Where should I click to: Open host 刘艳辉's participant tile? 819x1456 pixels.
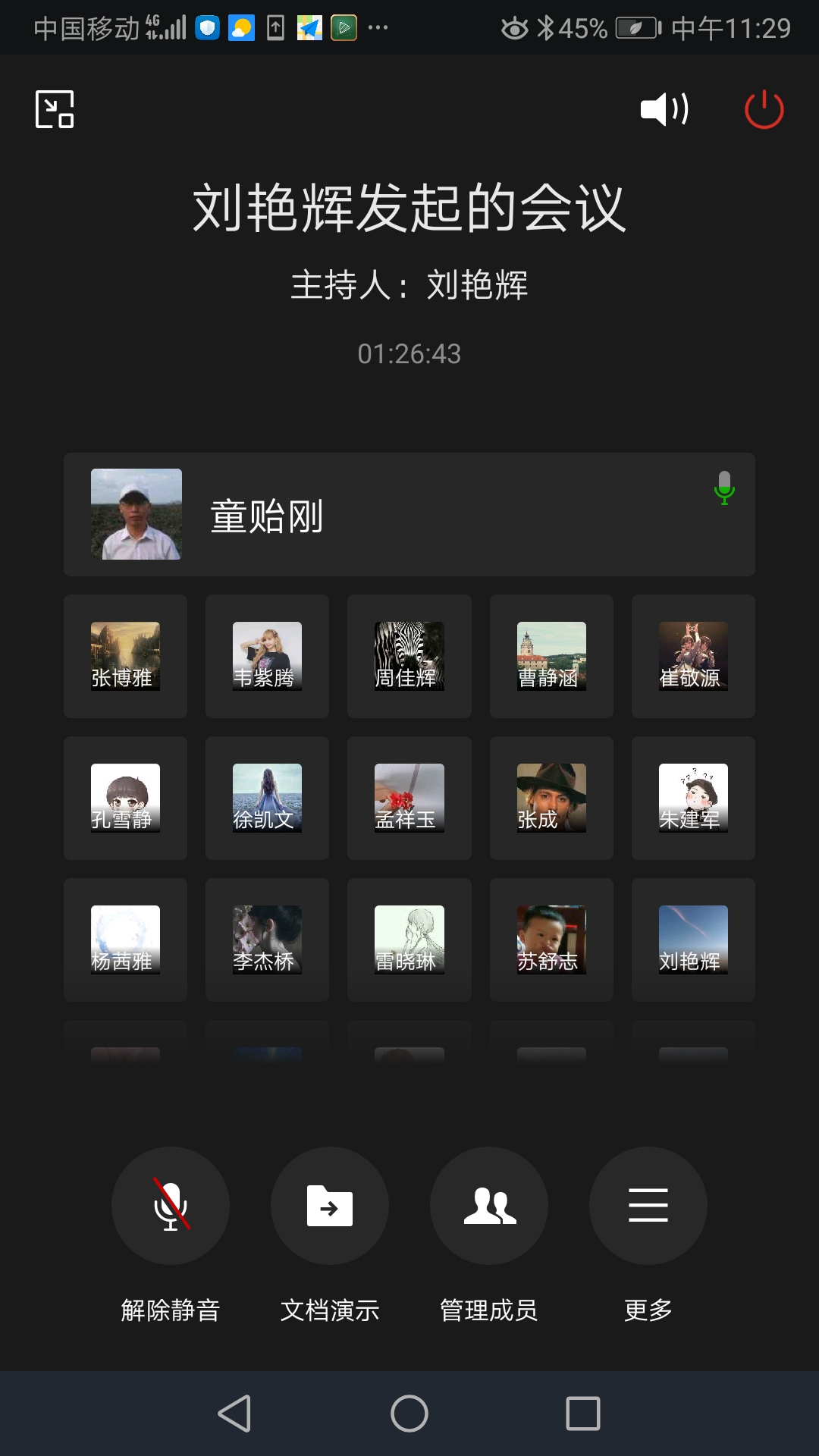pos(693,940)
